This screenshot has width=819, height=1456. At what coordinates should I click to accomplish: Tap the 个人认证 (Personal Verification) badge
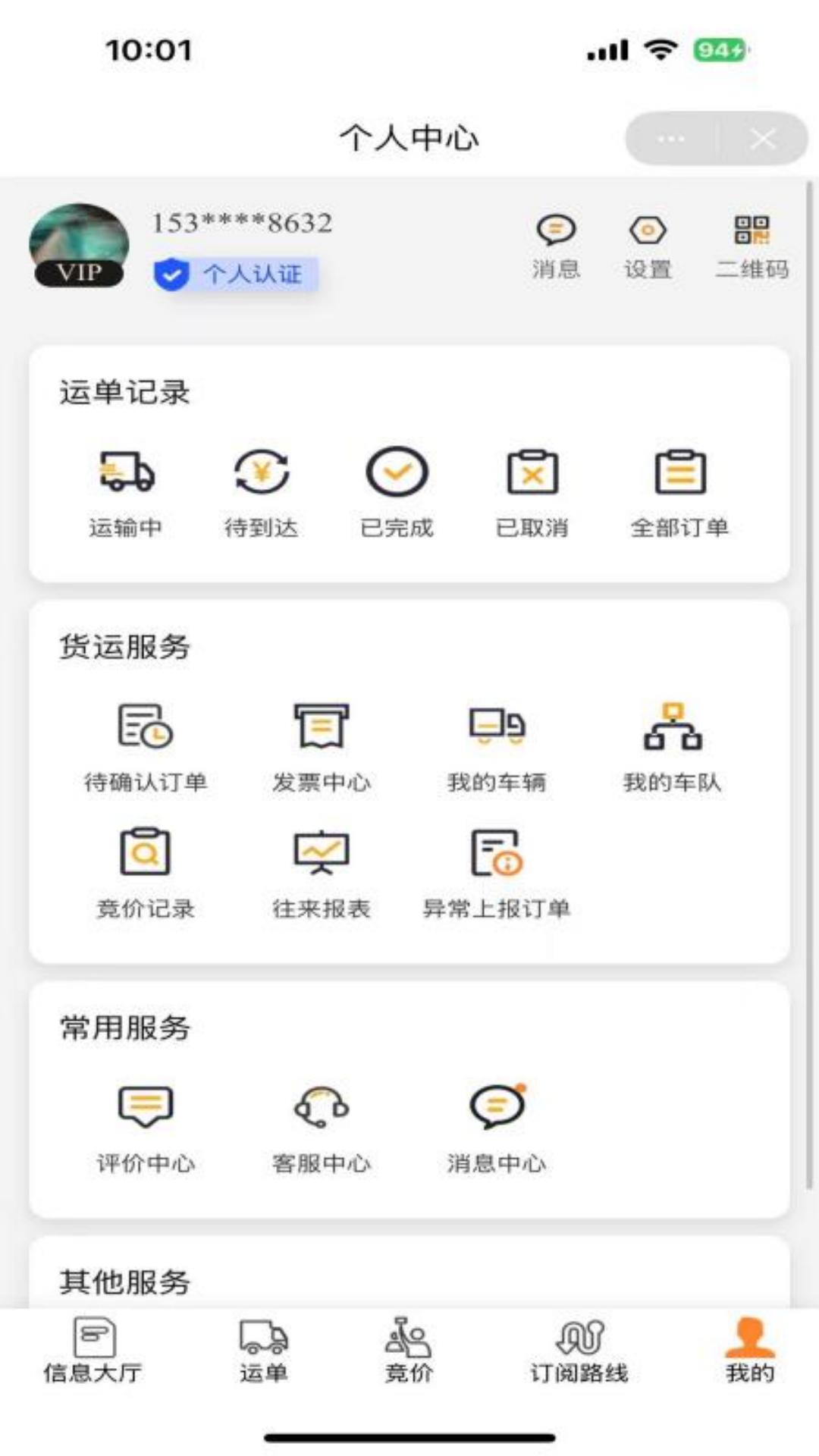pos(235,275)
